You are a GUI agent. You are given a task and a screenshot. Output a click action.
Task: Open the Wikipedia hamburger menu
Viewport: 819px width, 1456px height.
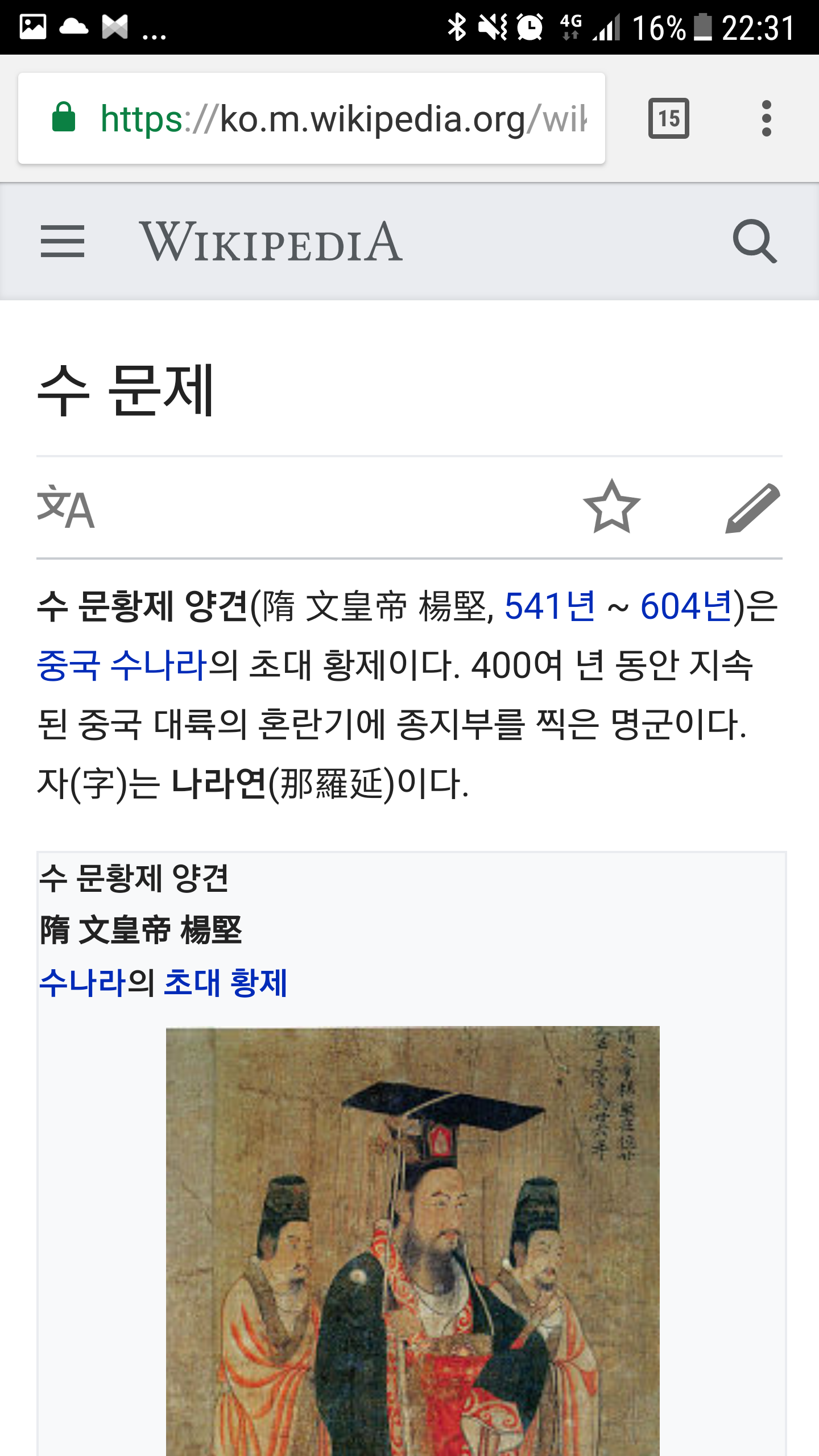[63, 241]
